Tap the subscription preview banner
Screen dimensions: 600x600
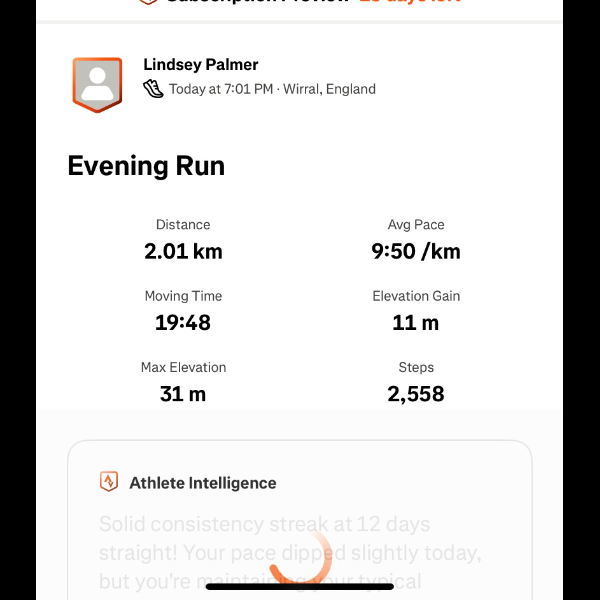coord(300,4)
